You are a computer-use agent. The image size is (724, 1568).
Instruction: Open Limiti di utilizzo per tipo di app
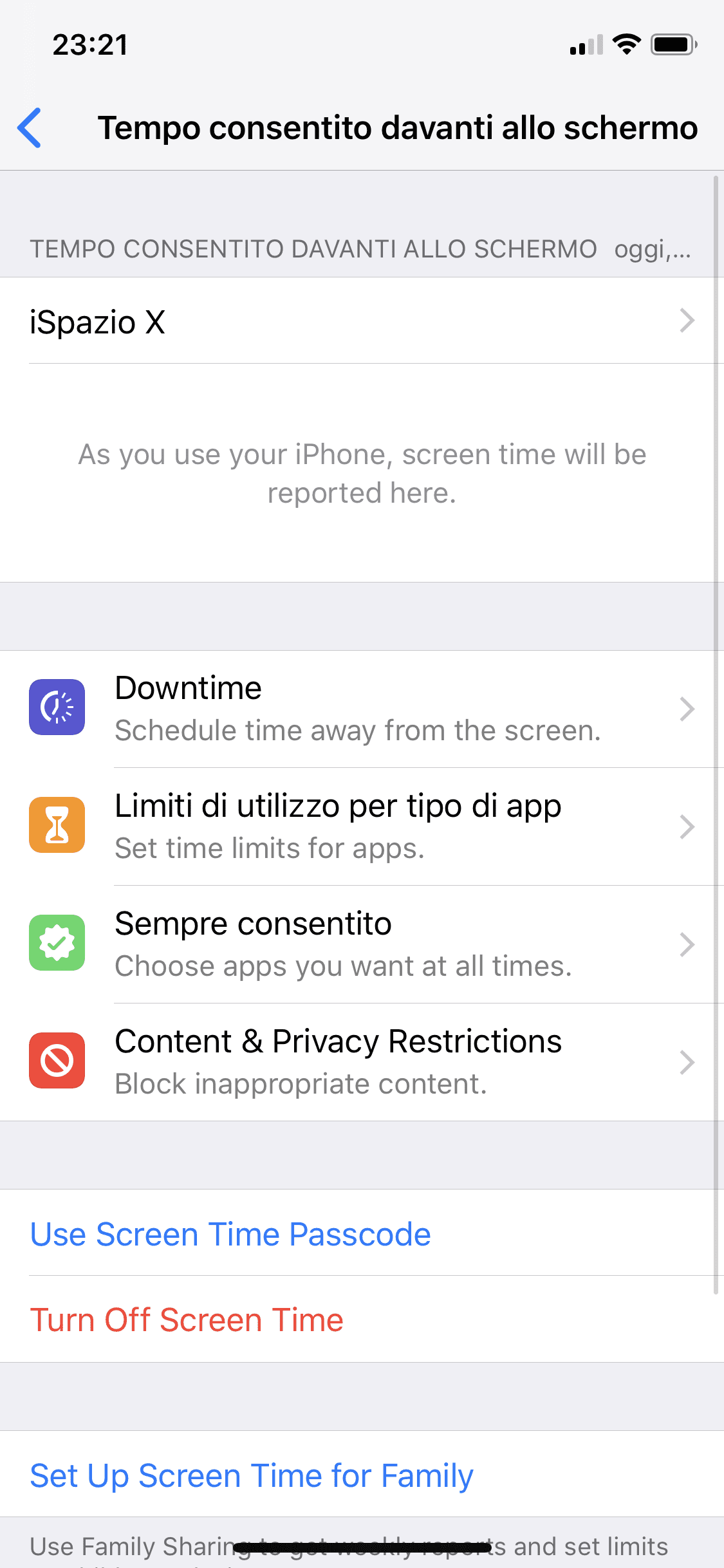click(x=362, y=826)
